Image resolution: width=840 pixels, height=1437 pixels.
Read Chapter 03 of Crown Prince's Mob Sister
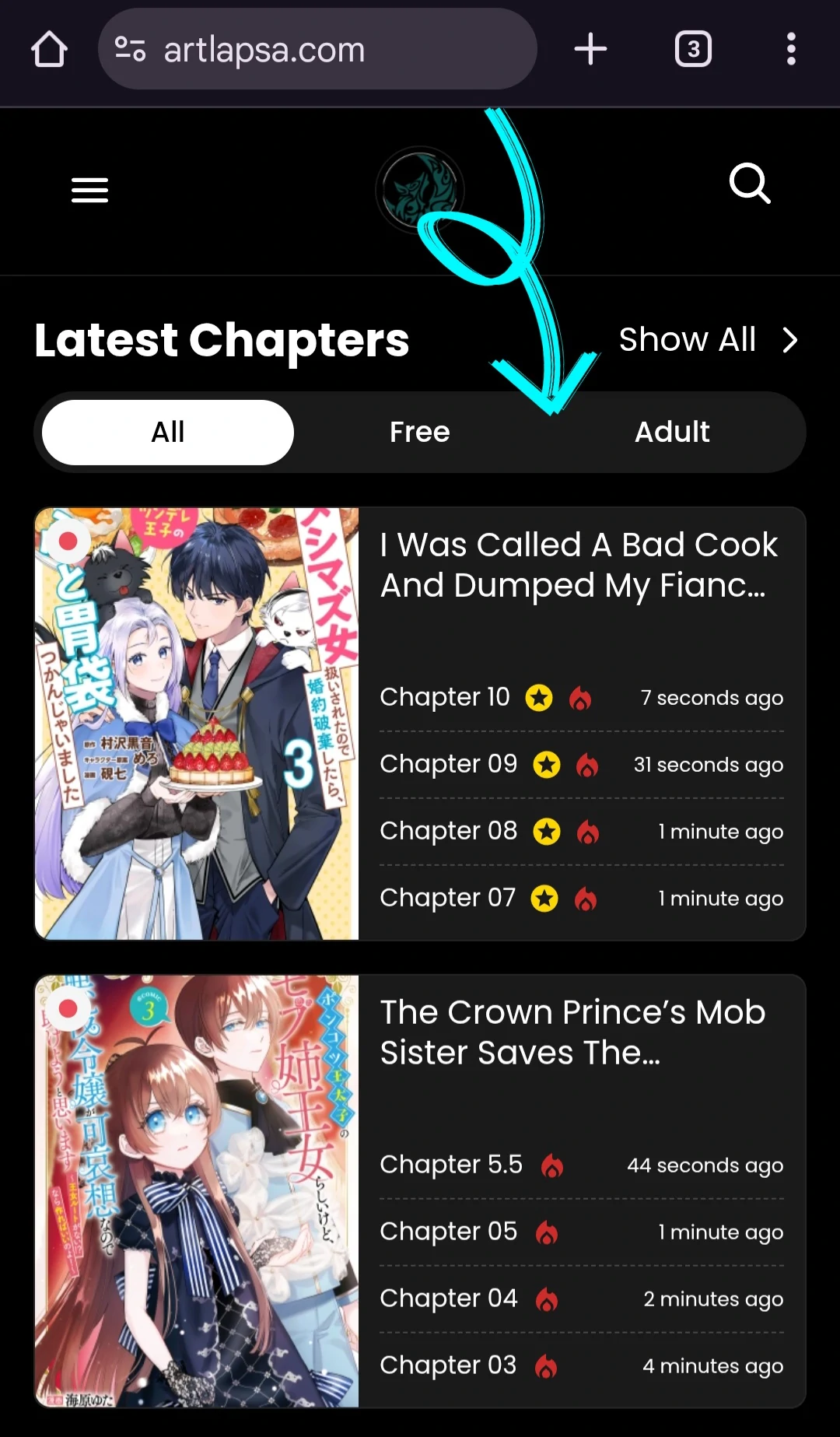[448, 1365]
